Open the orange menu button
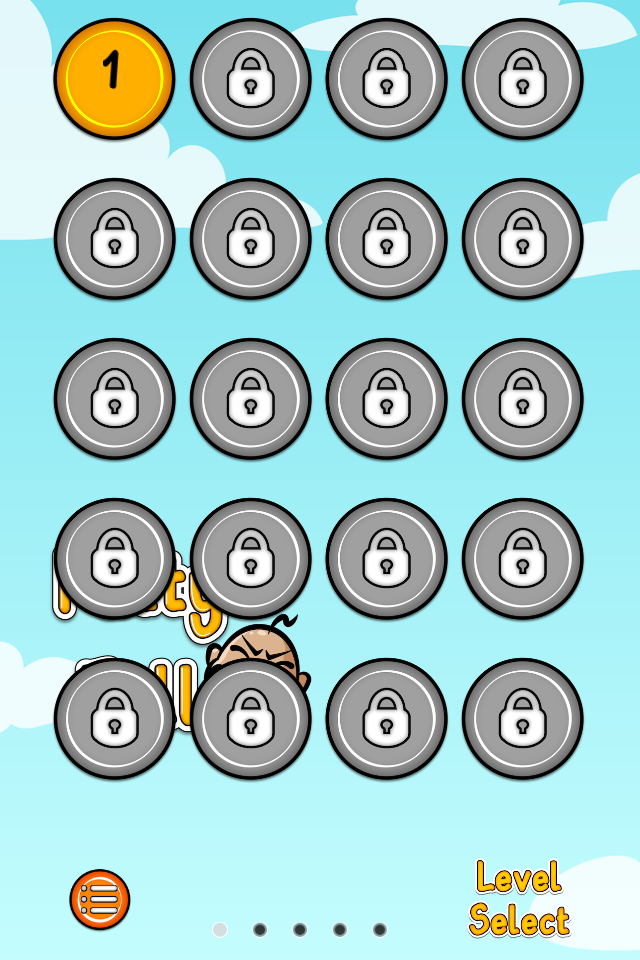The height and width of the screenshot is (960, 640). [x=100, y=899]
